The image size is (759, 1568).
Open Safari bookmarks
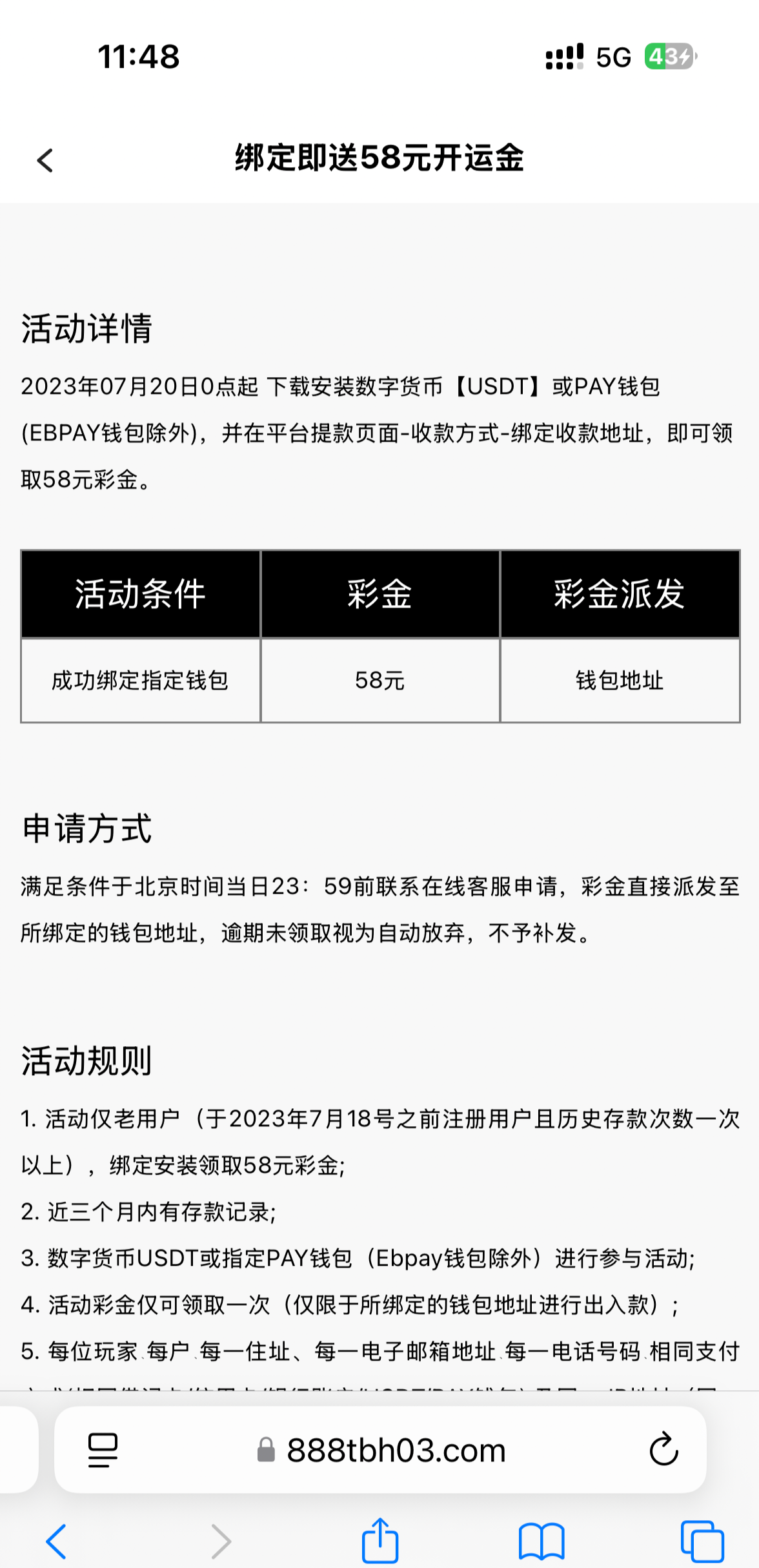click(x=541, y=1541)
